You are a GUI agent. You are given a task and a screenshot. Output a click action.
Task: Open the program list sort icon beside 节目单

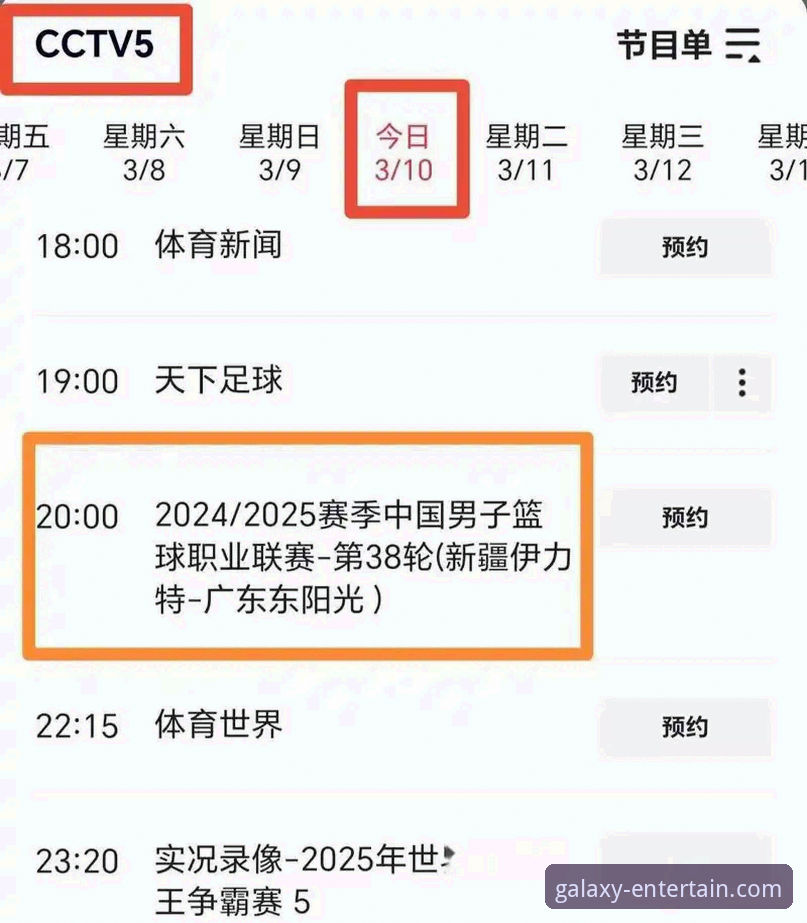(742, 44)
